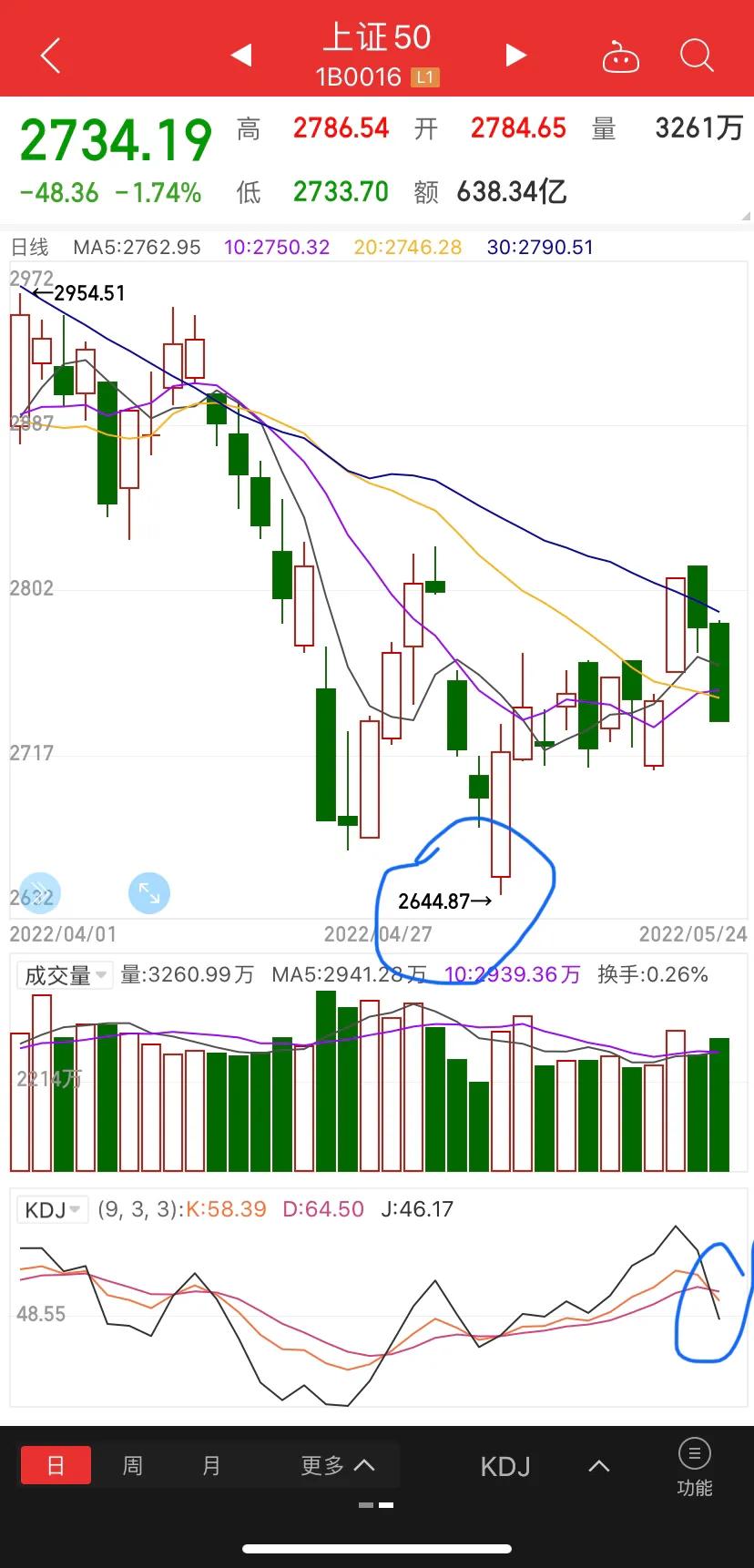Viewport: 754px width, 1568px height.
Task: Open the 功能 functions menu
Action: point(695,1464)
